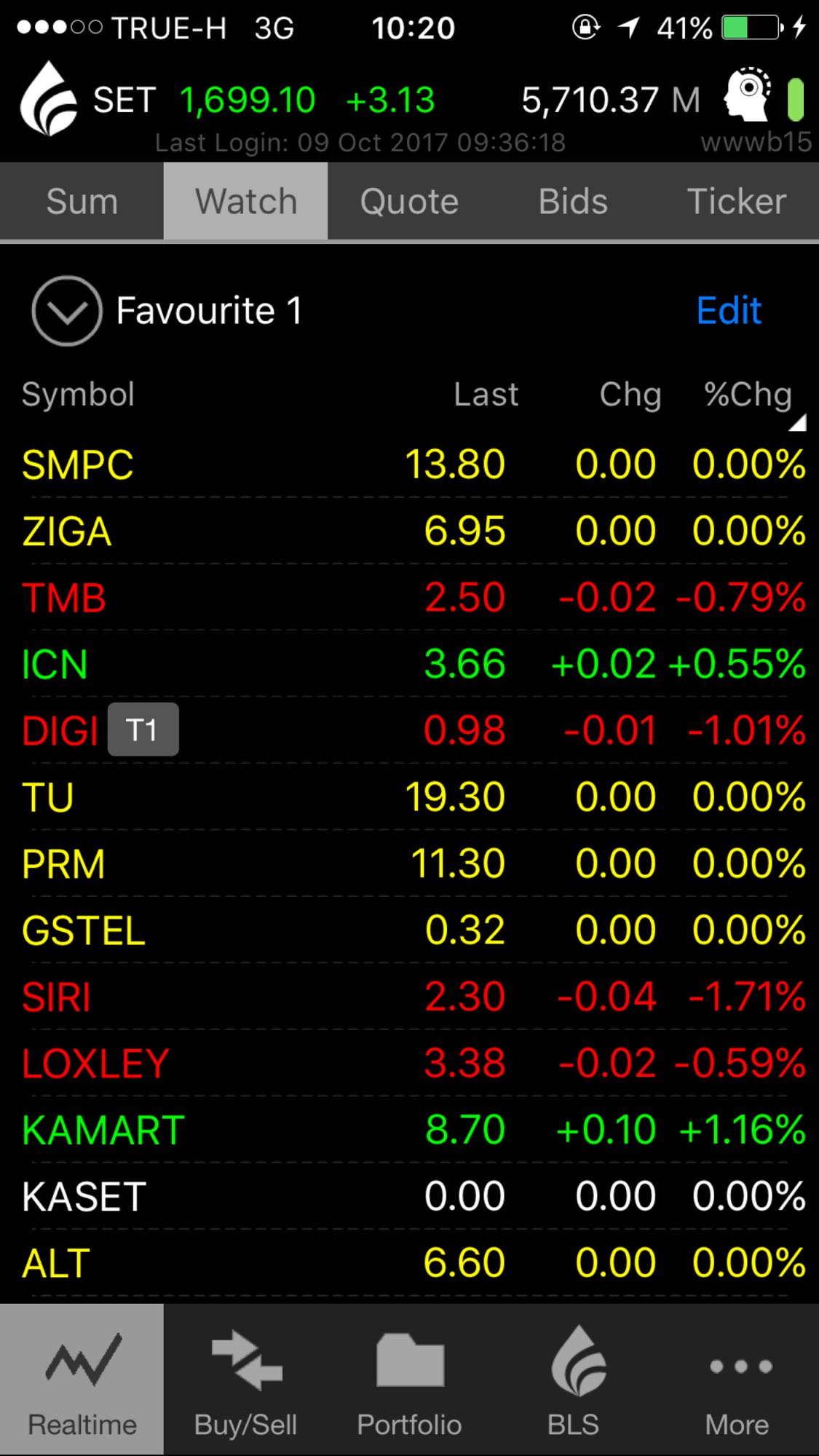Open the BLS tab
This screenshot has width=819, height=1456.
pos(573,1380)
